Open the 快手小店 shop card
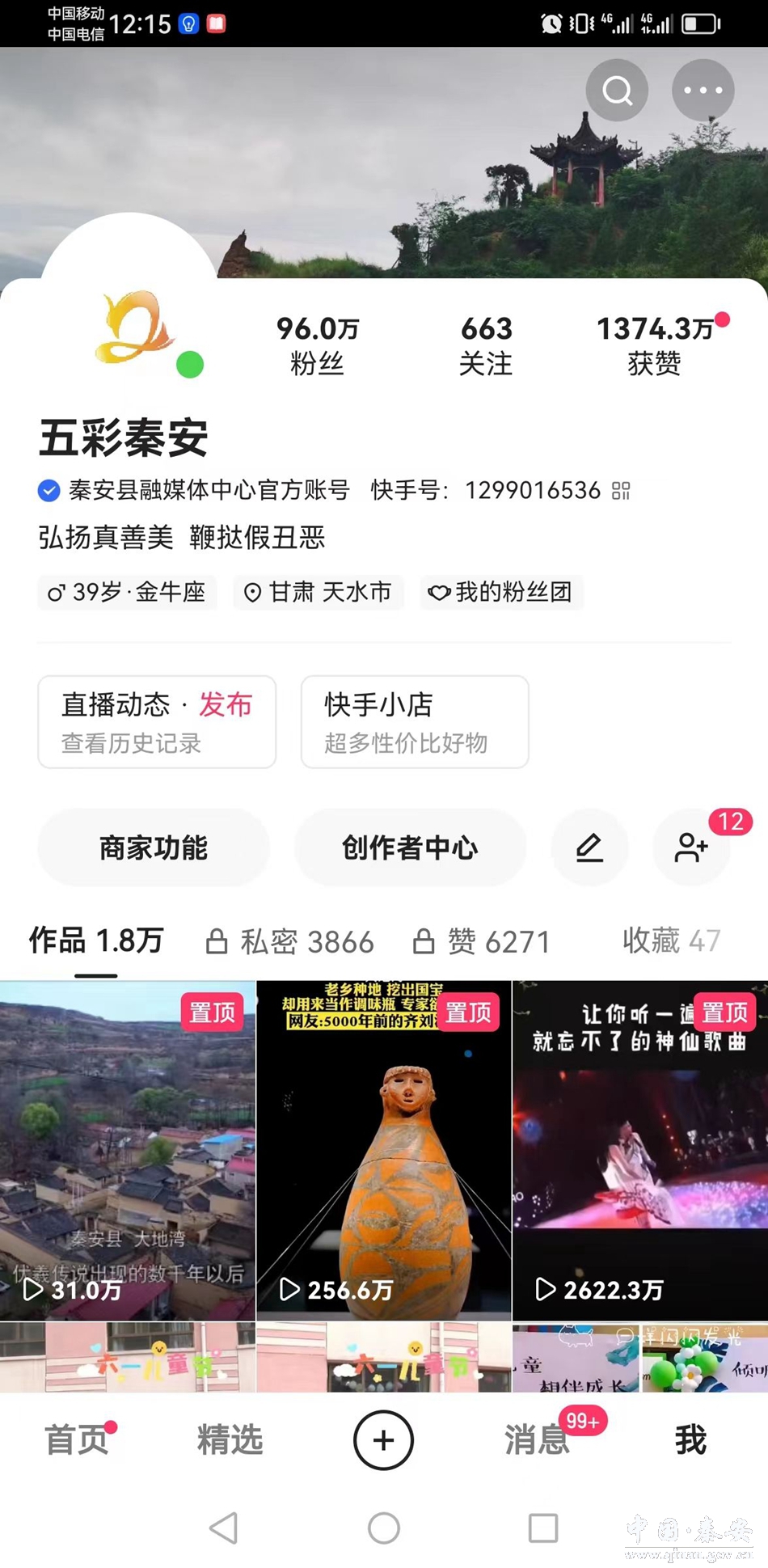This screenshot has width=768, height=1568. (415, 721)
